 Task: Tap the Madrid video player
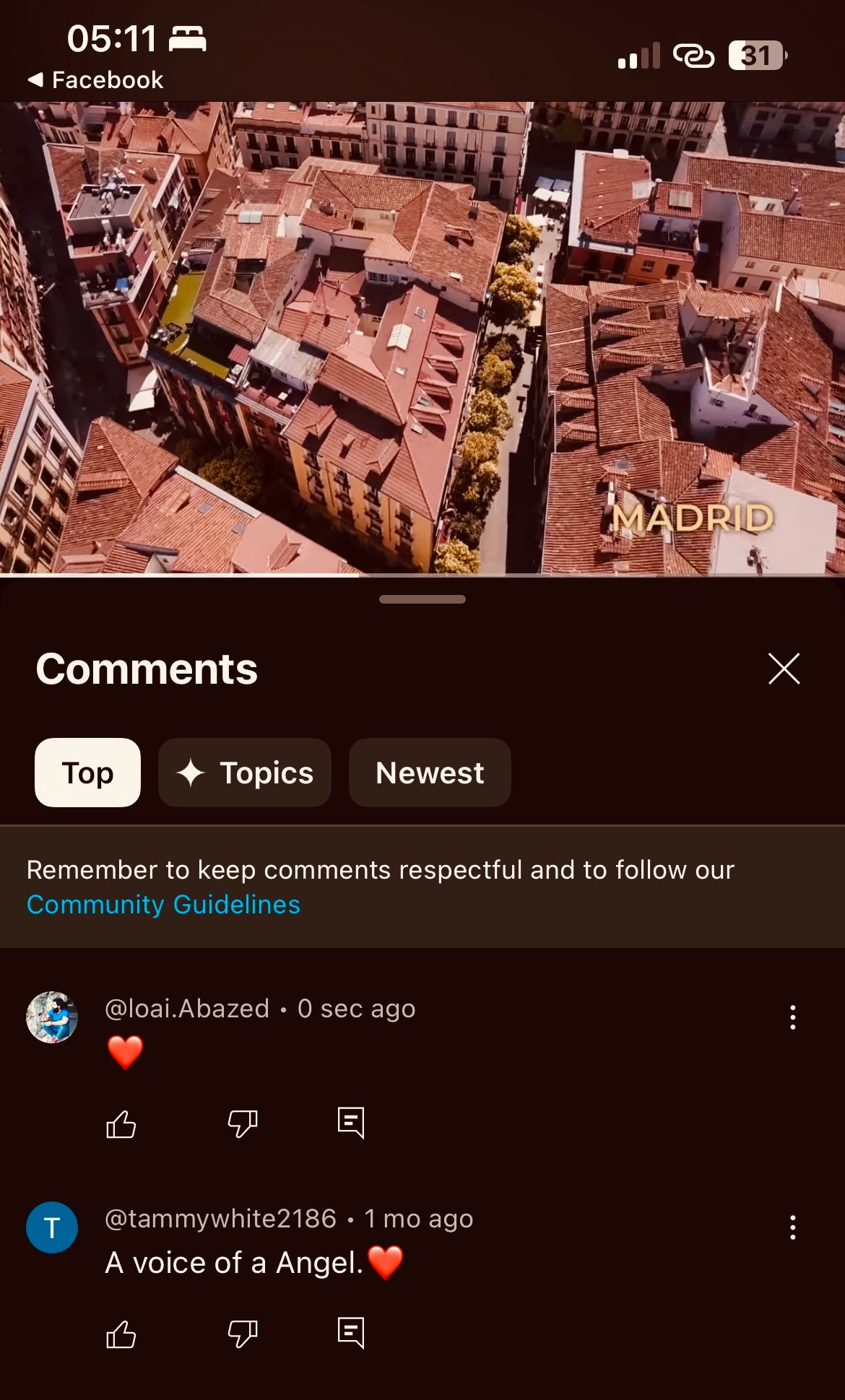tap(422, 337)
